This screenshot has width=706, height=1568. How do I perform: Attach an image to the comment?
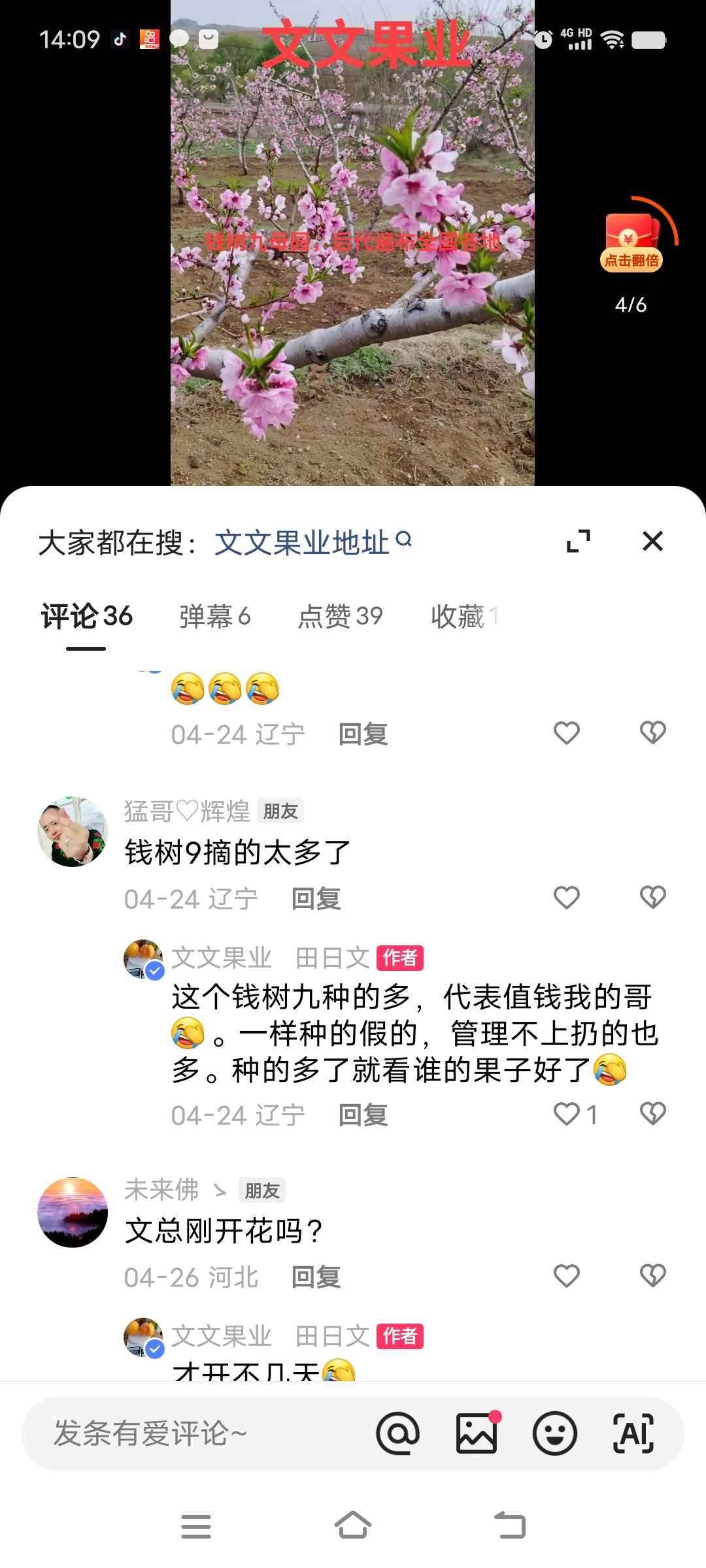tap(477, 1433)
